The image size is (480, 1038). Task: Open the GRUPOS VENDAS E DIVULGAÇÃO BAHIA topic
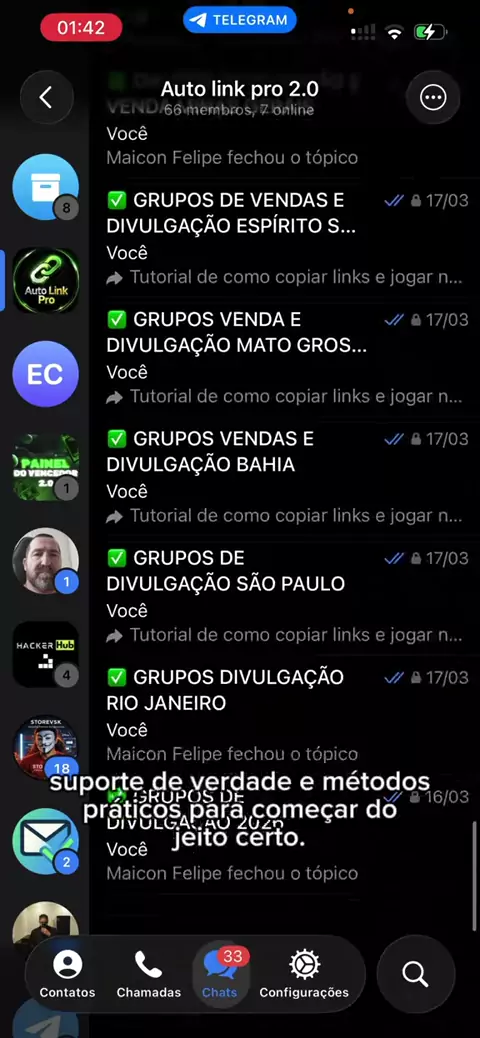287,478
